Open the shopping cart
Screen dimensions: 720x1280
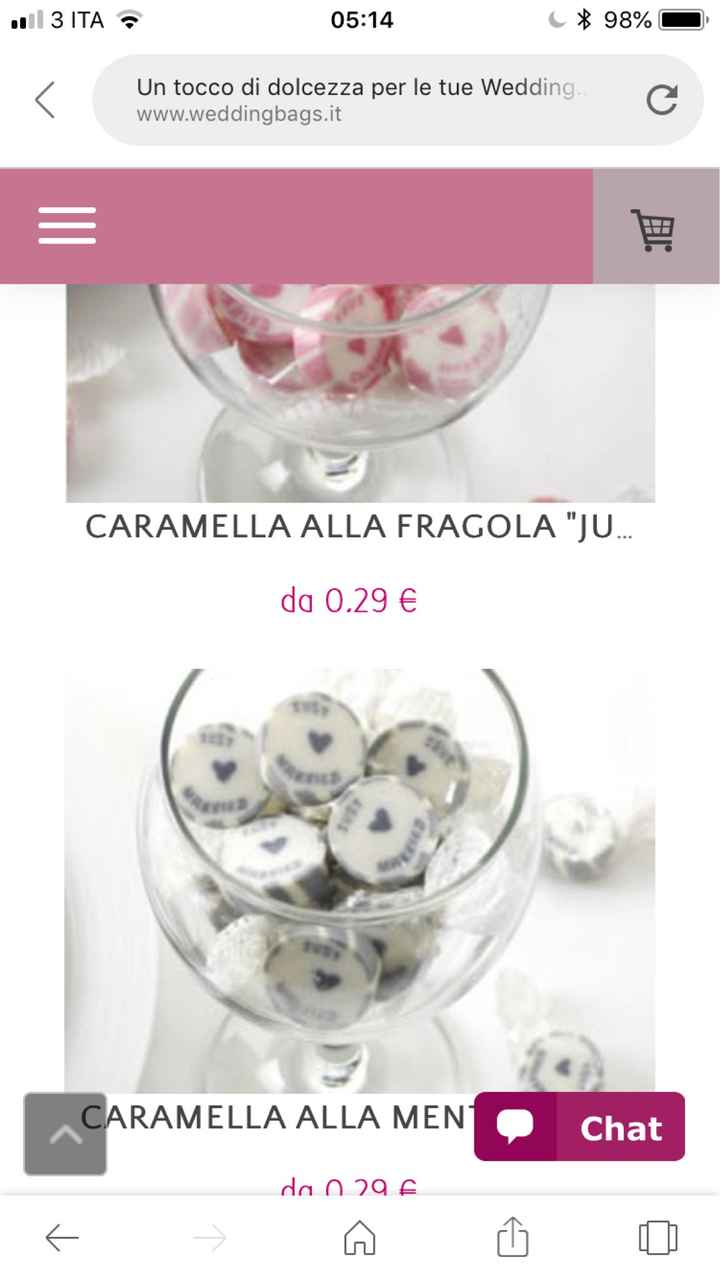(654, 228)
